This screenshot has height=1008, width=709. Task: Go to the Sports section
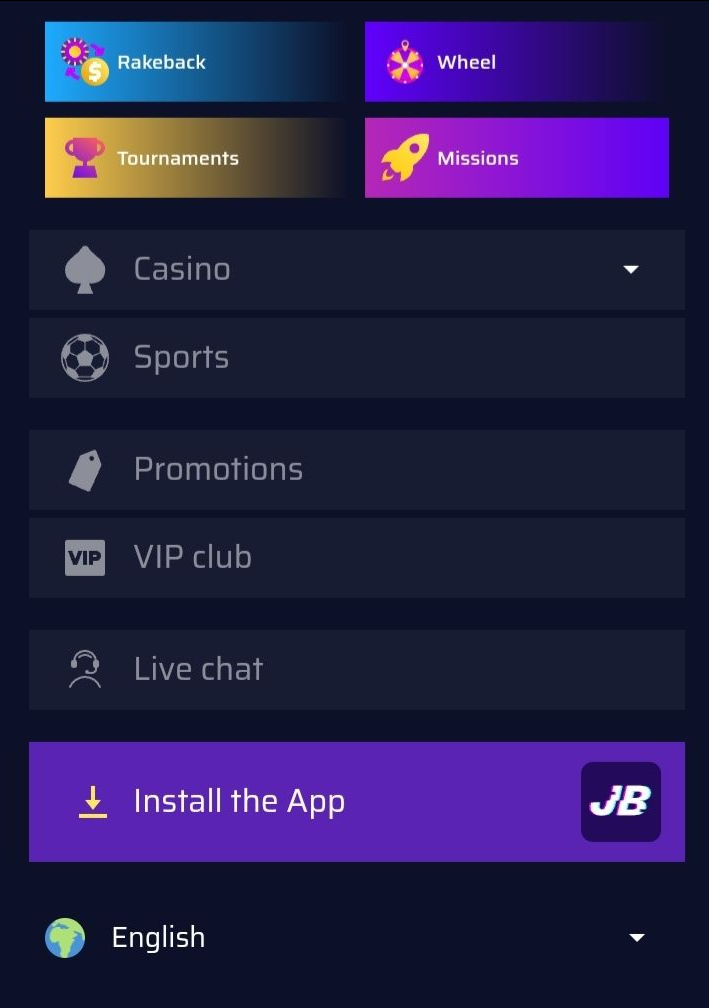point(356,358)
